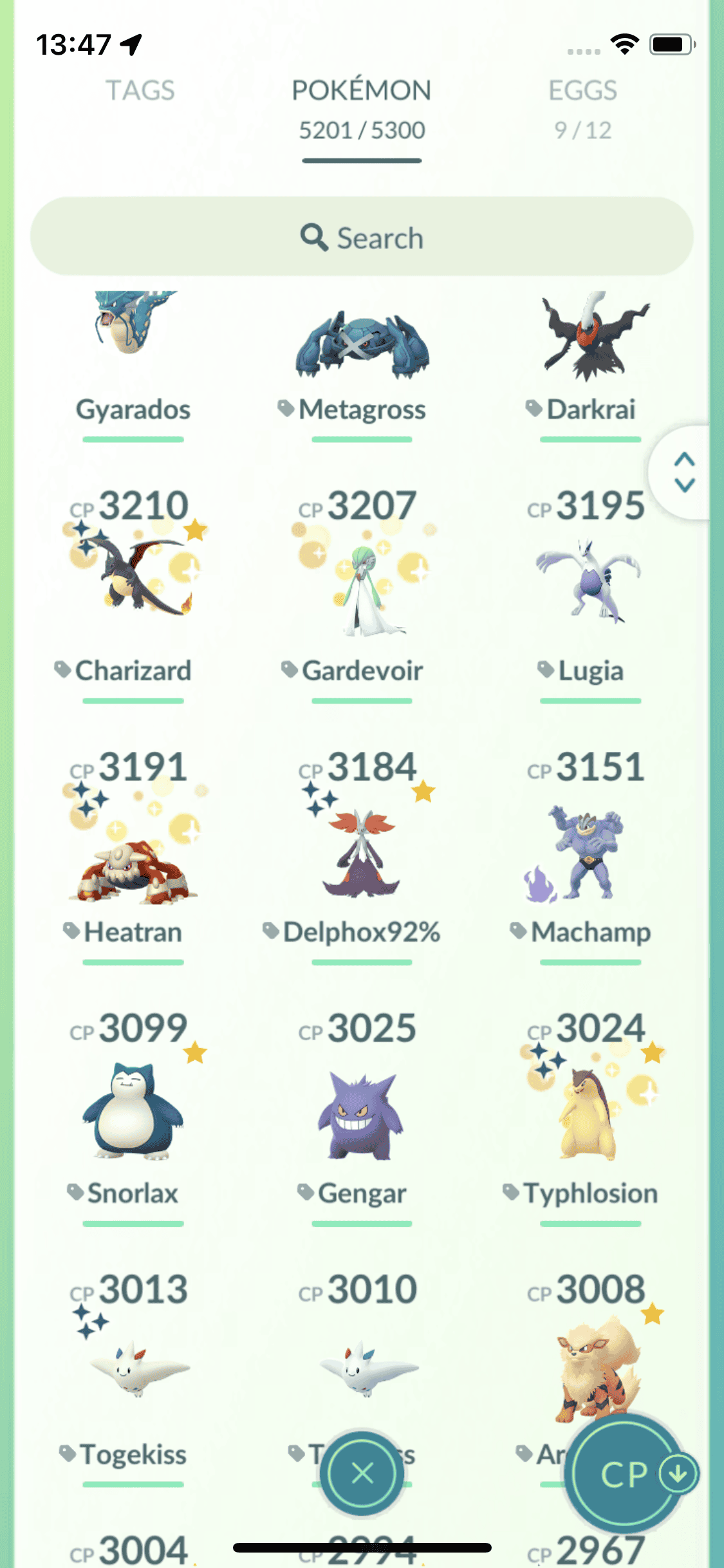This screenshot has width=724, height=1568.
Task: Switch to the Tags tab
Action: (140, 91)
